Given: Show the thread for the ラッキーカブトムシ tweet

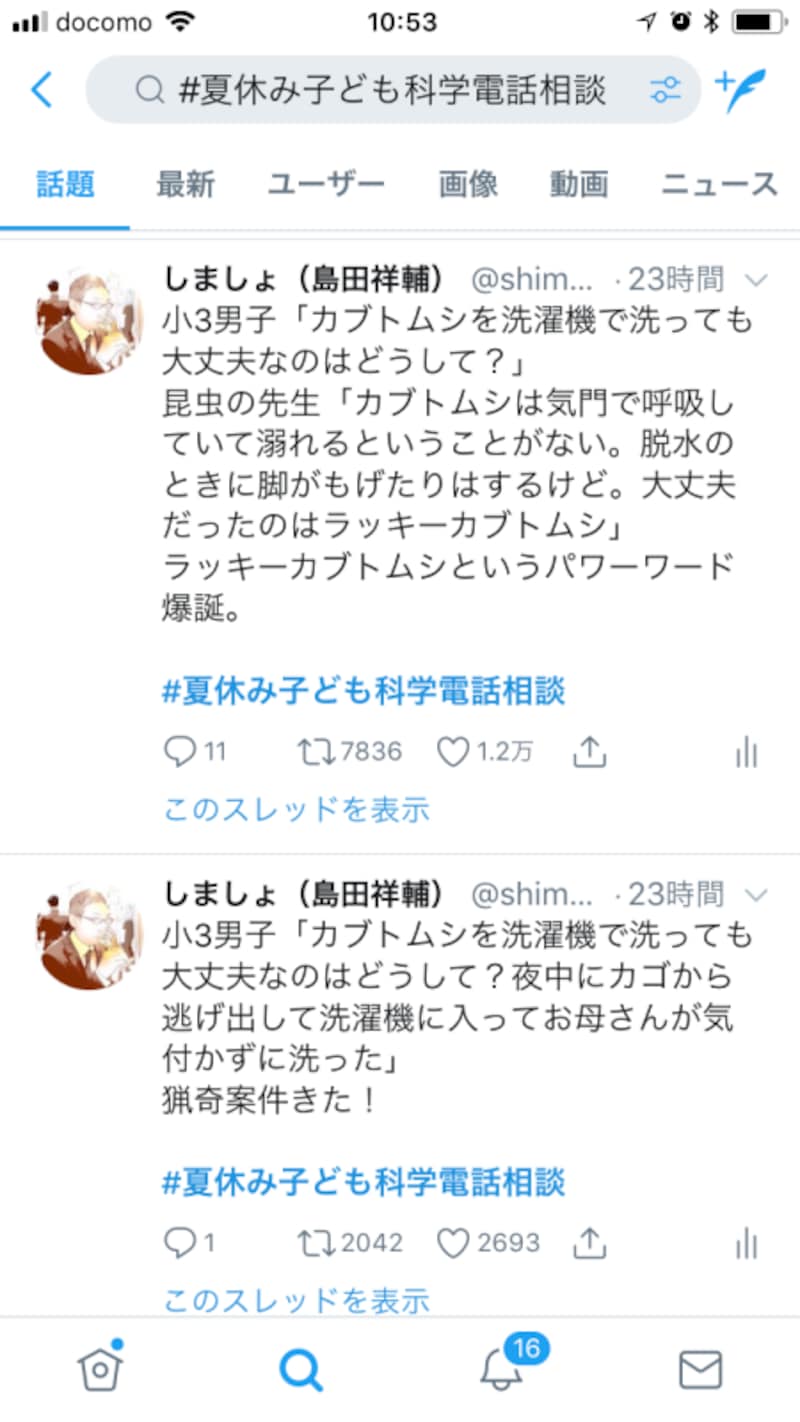Looking at the screenshot, I should (296, 808).
